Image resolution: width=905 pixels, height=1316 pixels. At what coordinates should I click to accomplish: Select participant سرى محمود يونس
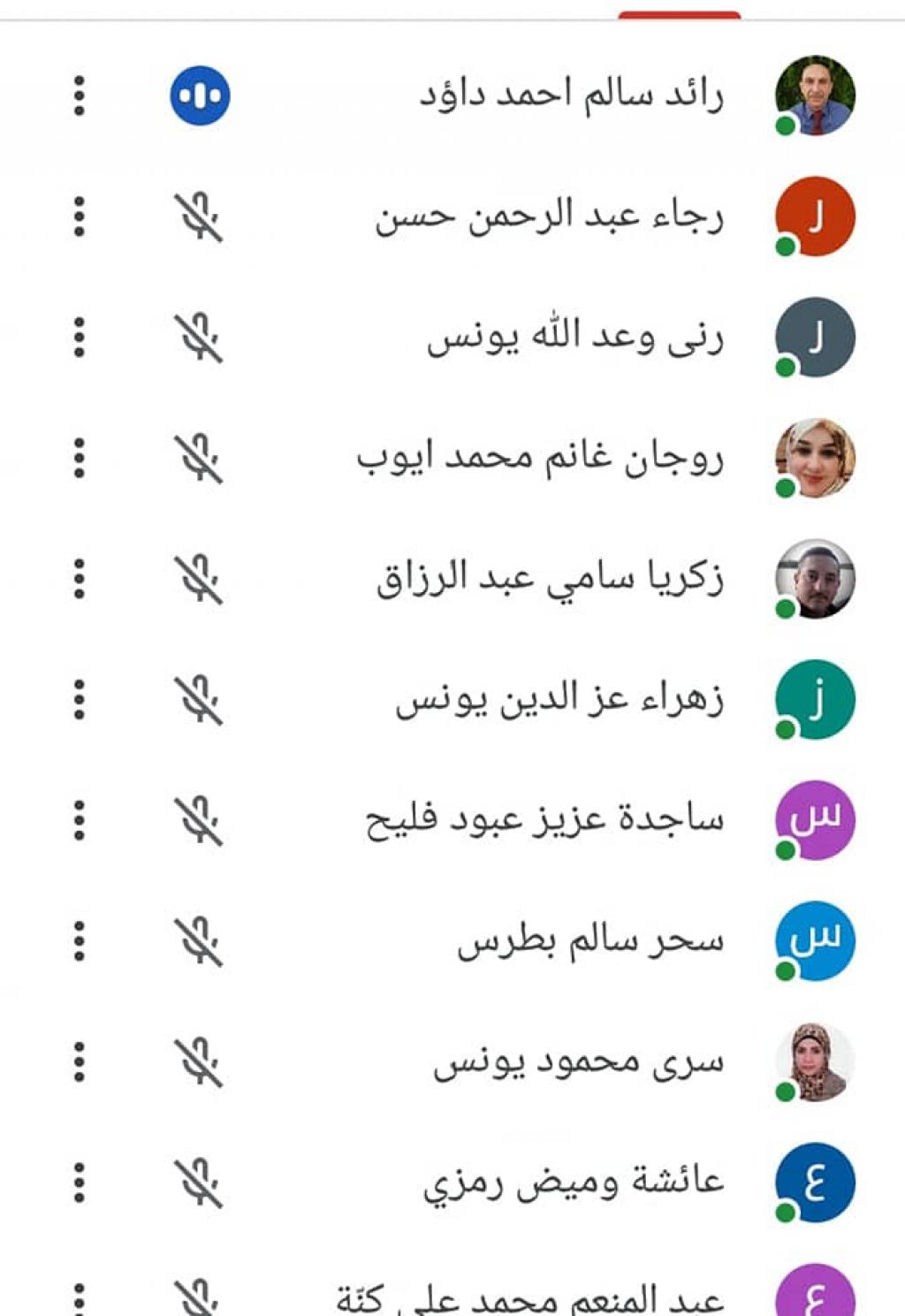[578, 1061]
